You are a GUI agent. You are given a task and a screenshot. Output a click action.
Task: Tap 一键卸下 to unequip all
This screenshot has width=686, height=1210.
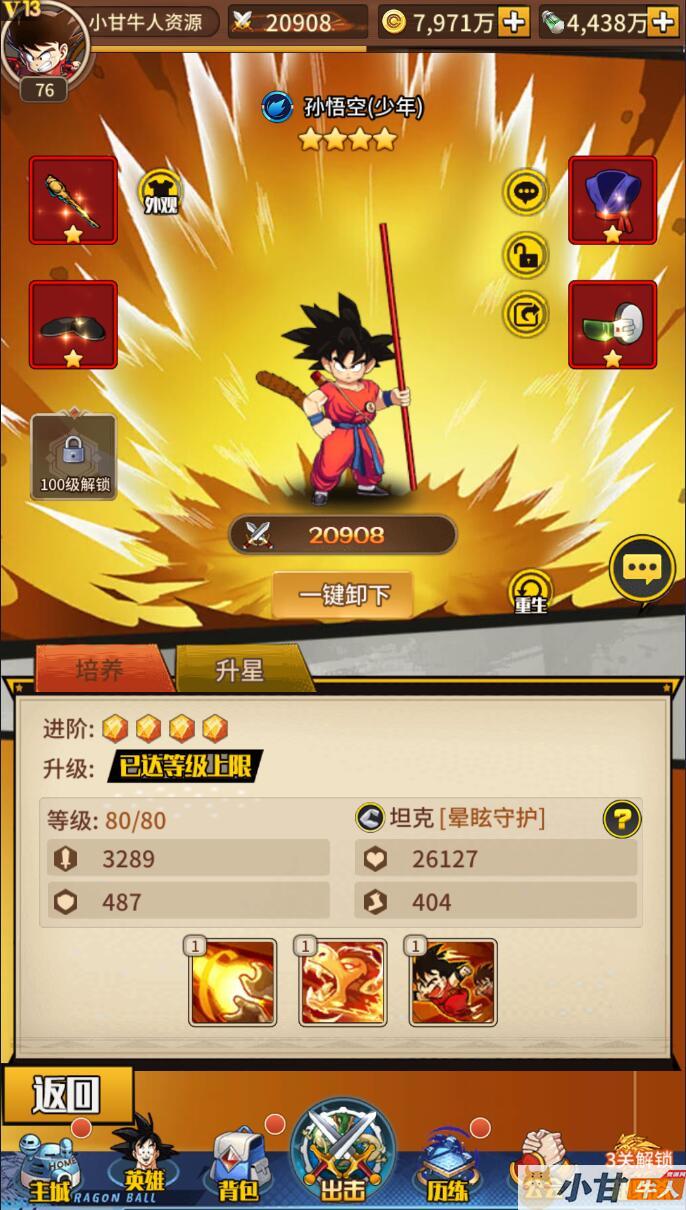coord(343,595)
